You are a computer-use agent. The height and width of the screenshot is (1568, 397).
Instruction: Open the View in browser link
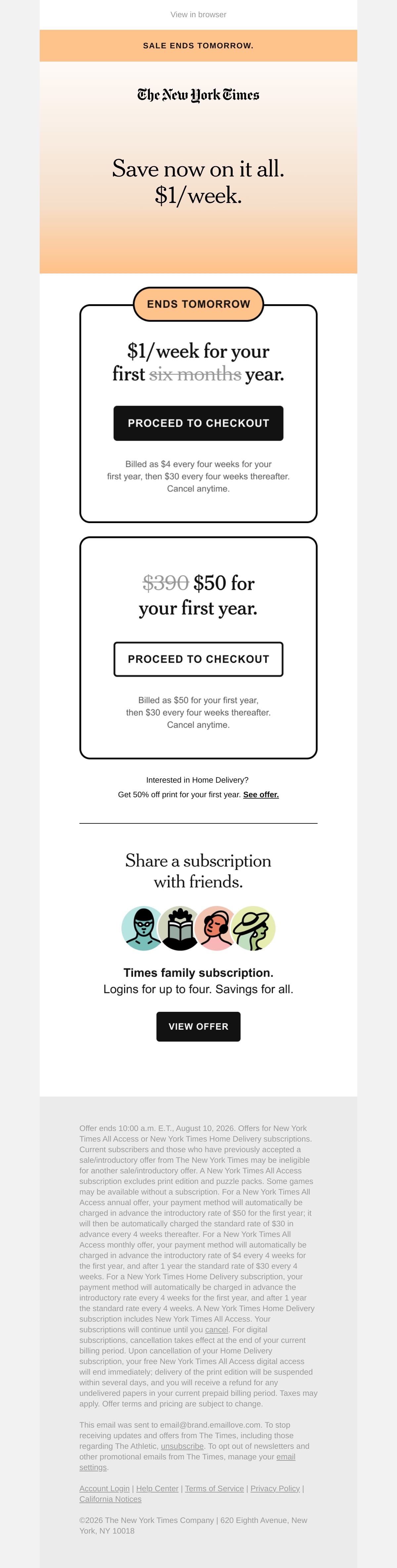click(x=198, y=15)
